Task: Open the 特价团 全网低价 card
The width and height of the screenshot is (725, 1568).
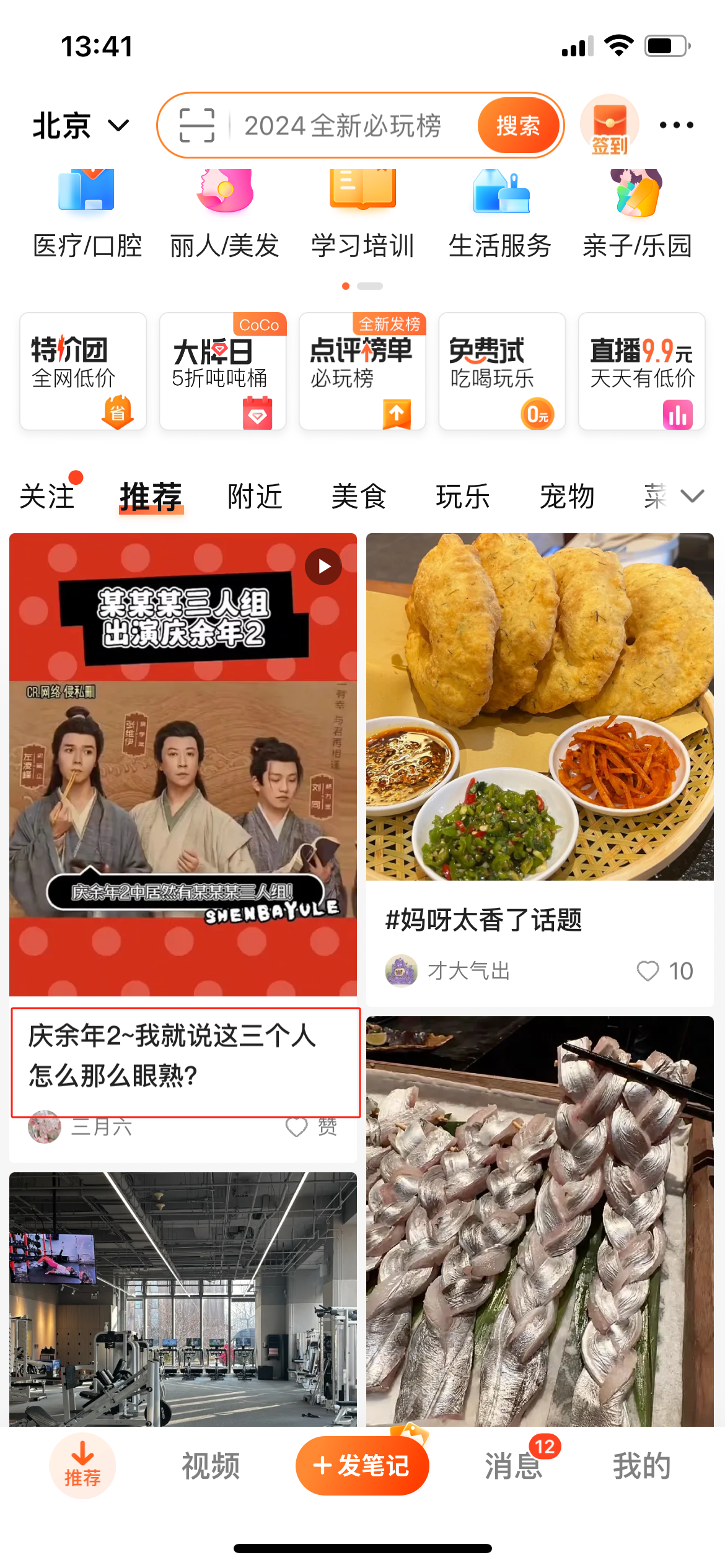Action: (83, 371)
